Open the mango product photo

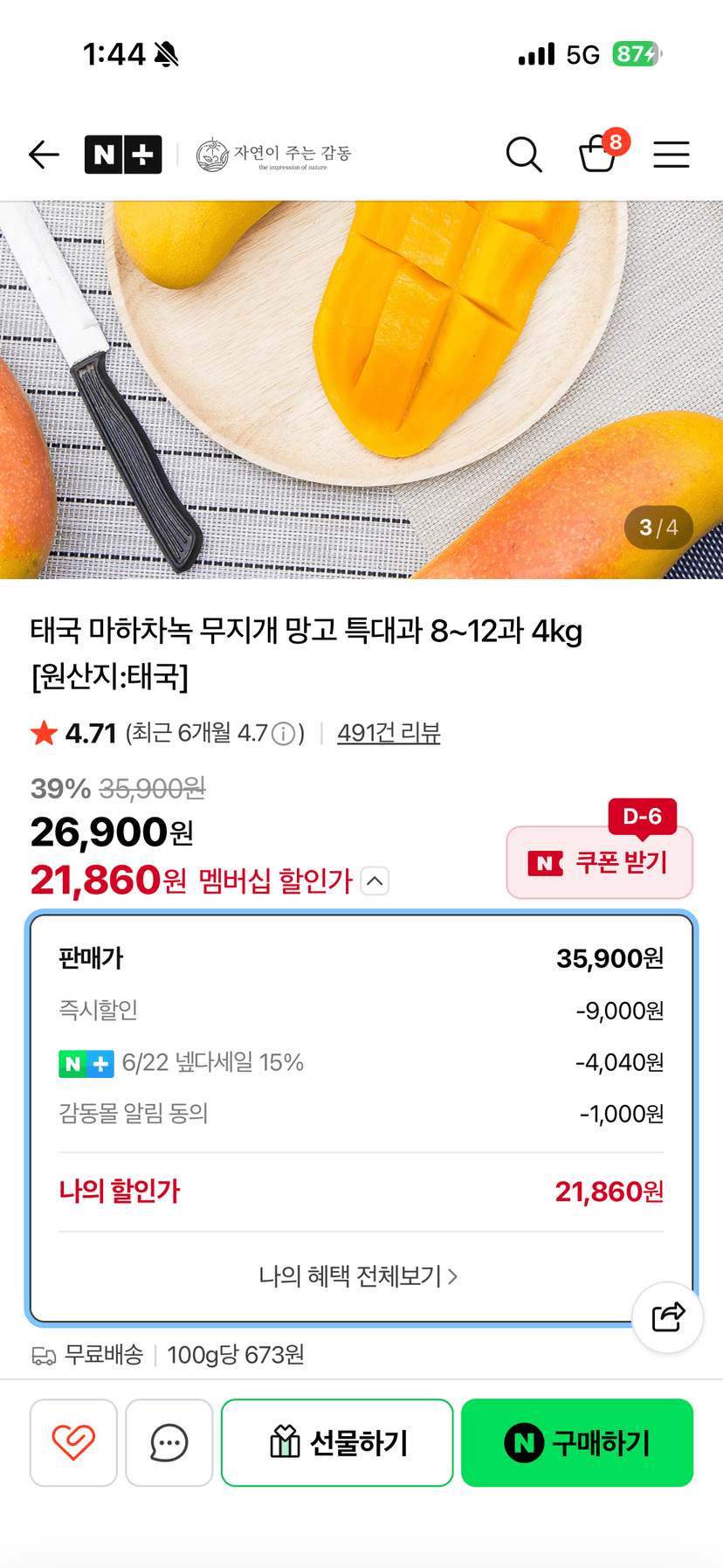tap(361, 390)
